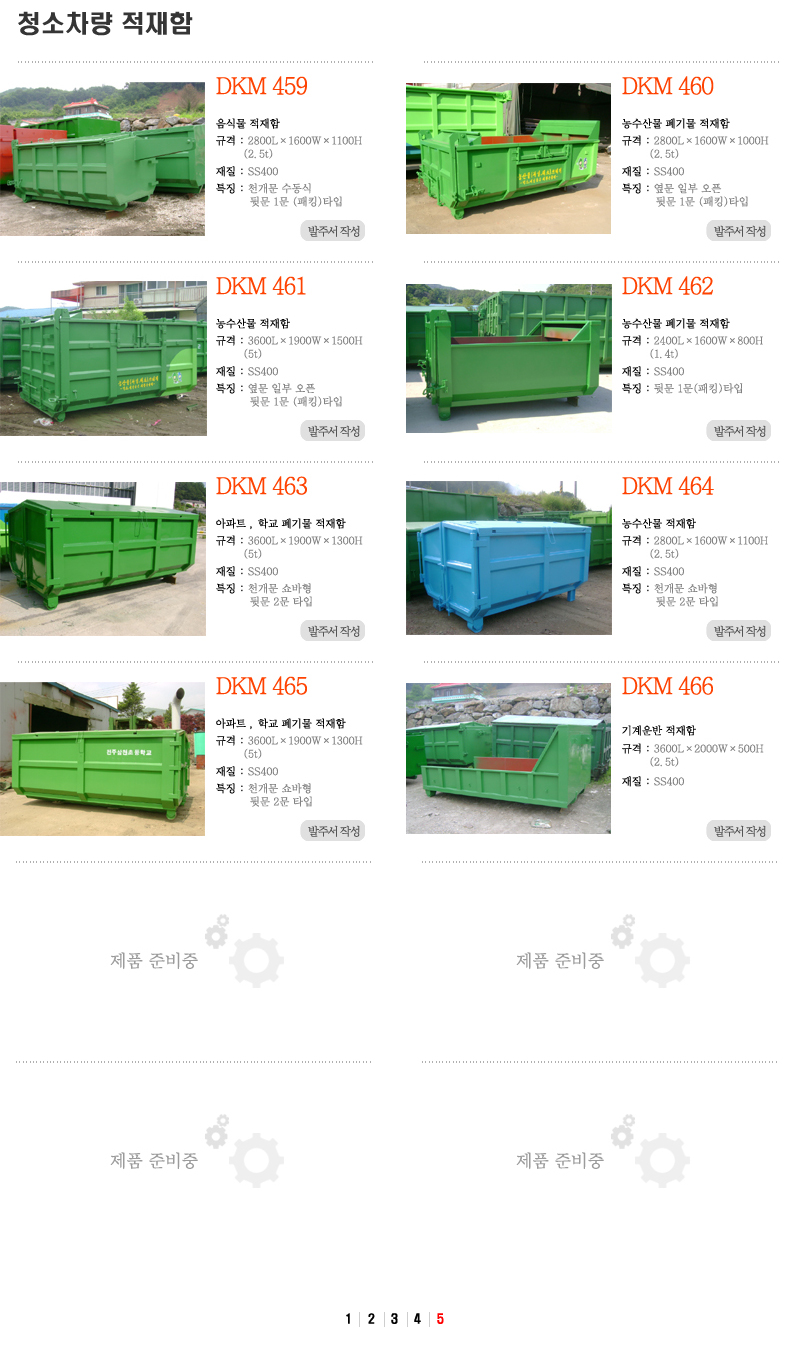Open the DKM 461 product photo

tap(103, 358)
